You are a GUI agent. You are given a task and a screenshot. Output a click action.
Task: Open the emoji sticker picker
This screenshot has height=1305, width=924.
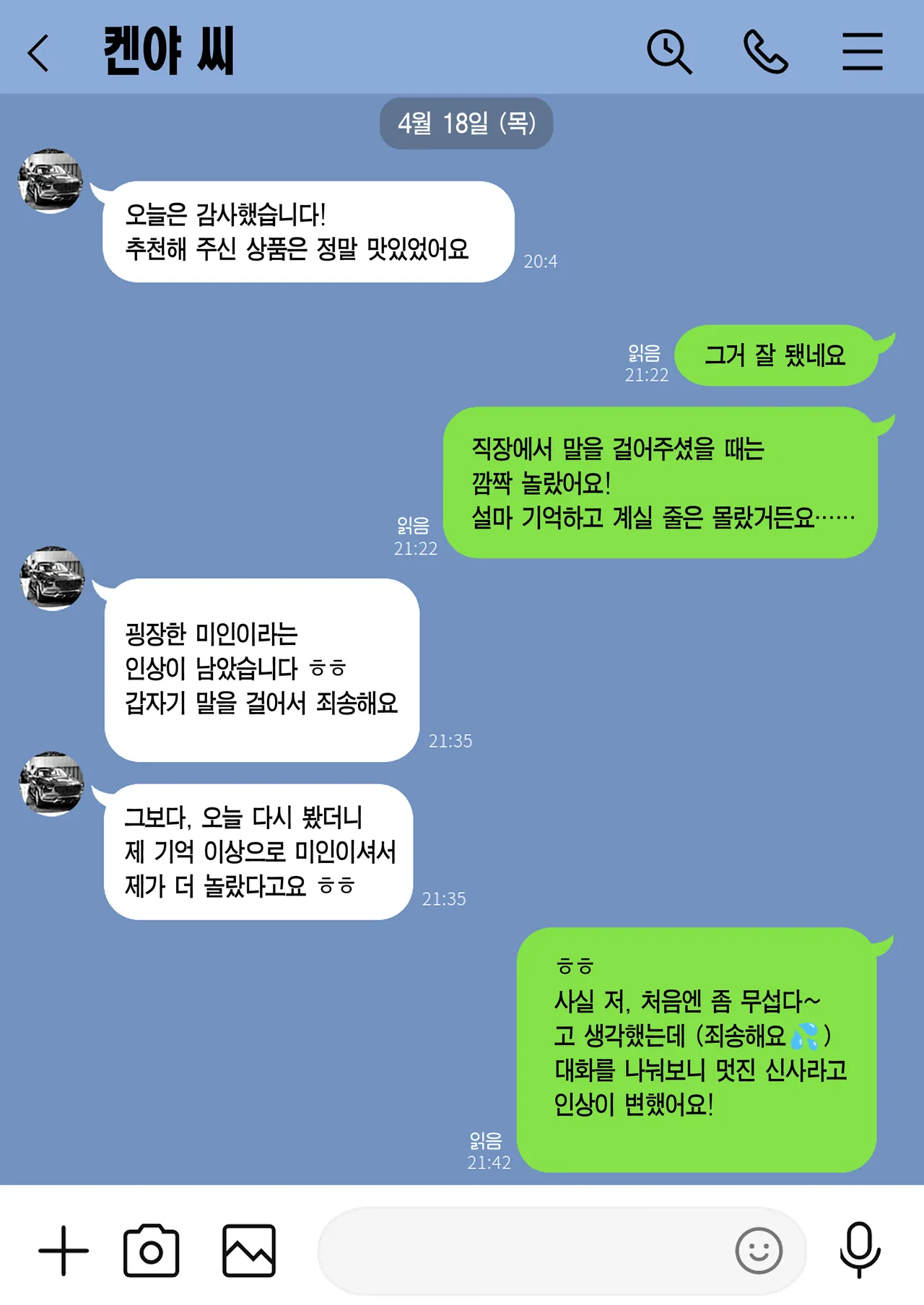[759, 1250]
